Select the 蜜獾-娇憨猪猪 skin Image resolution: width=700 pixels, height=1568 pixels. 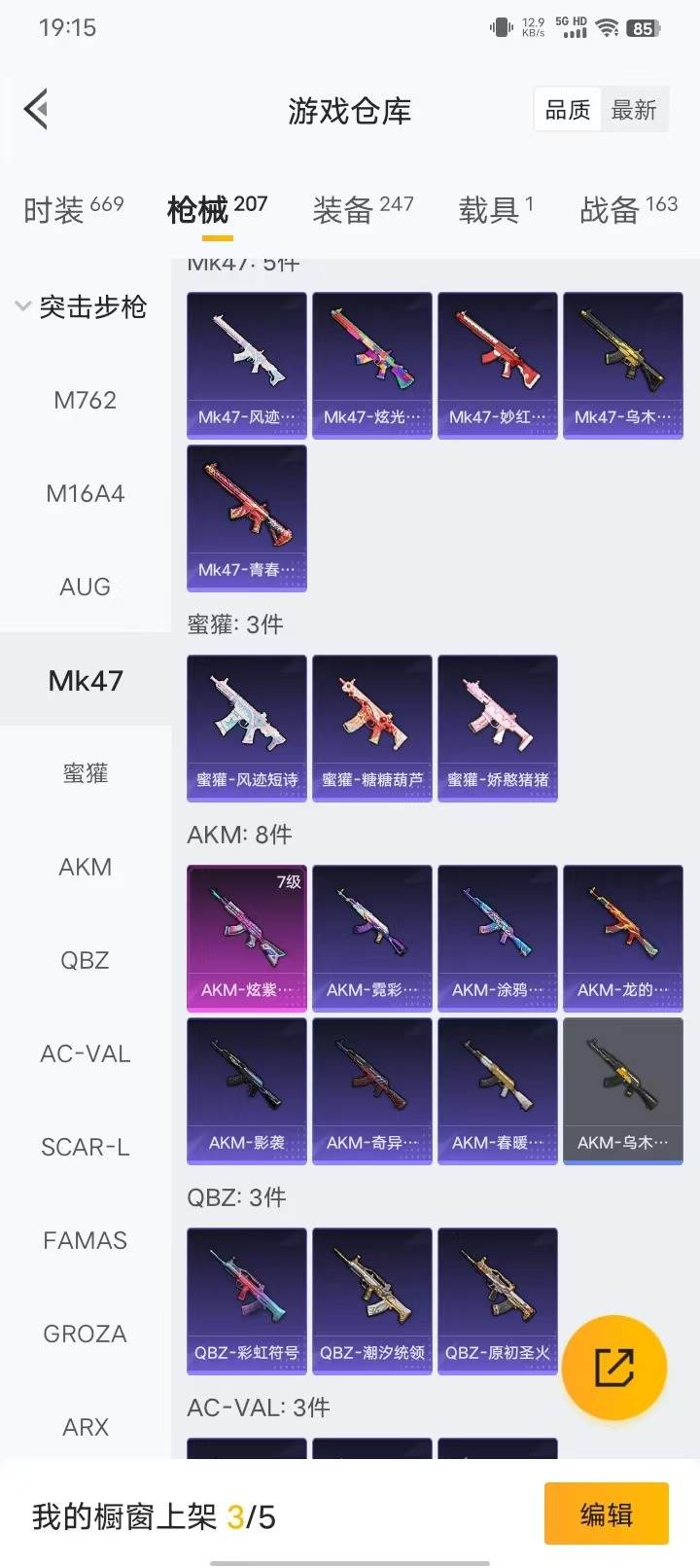(497, 728)
